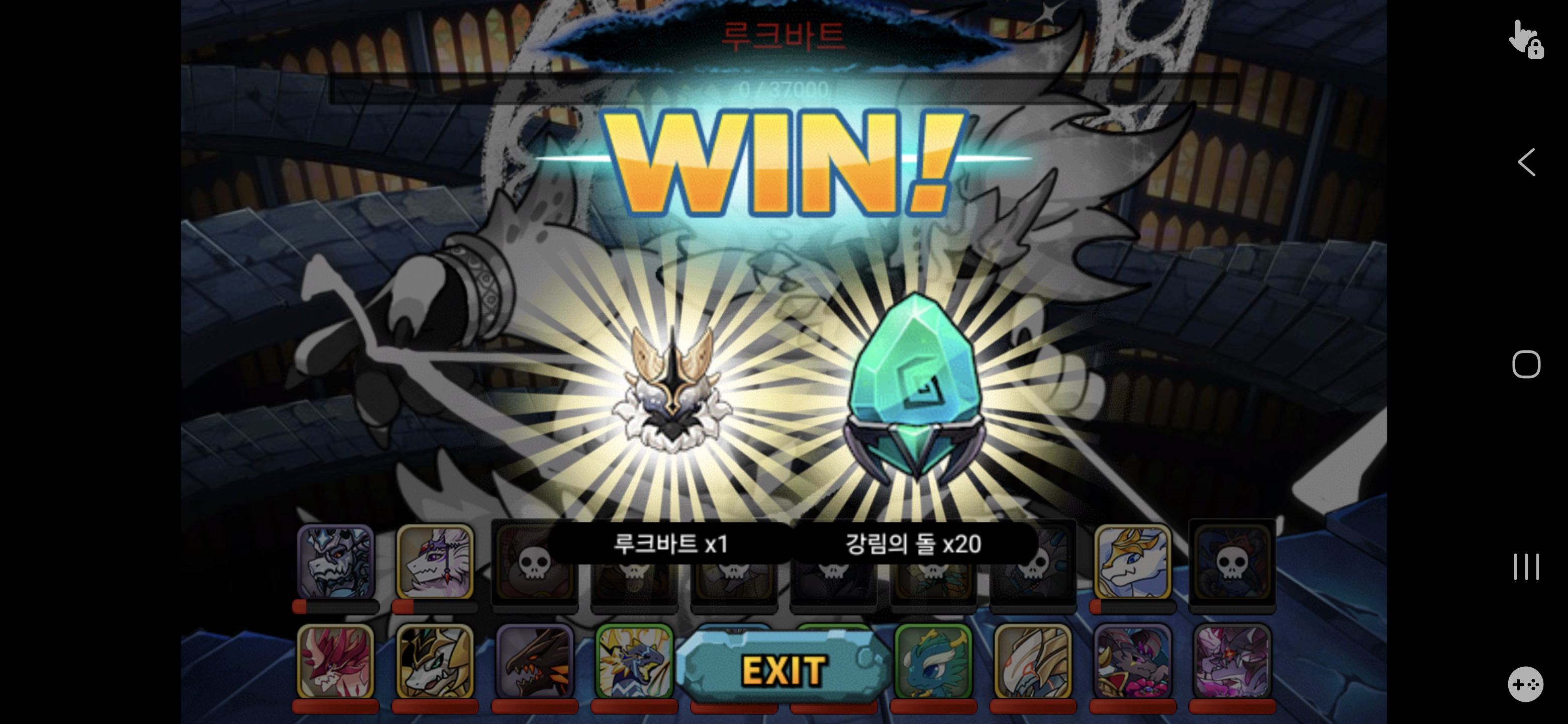Image resolution: width=1568 pixels, height=724 pixels.
Task: Go back with the system back arrow
Action: 1526,162
